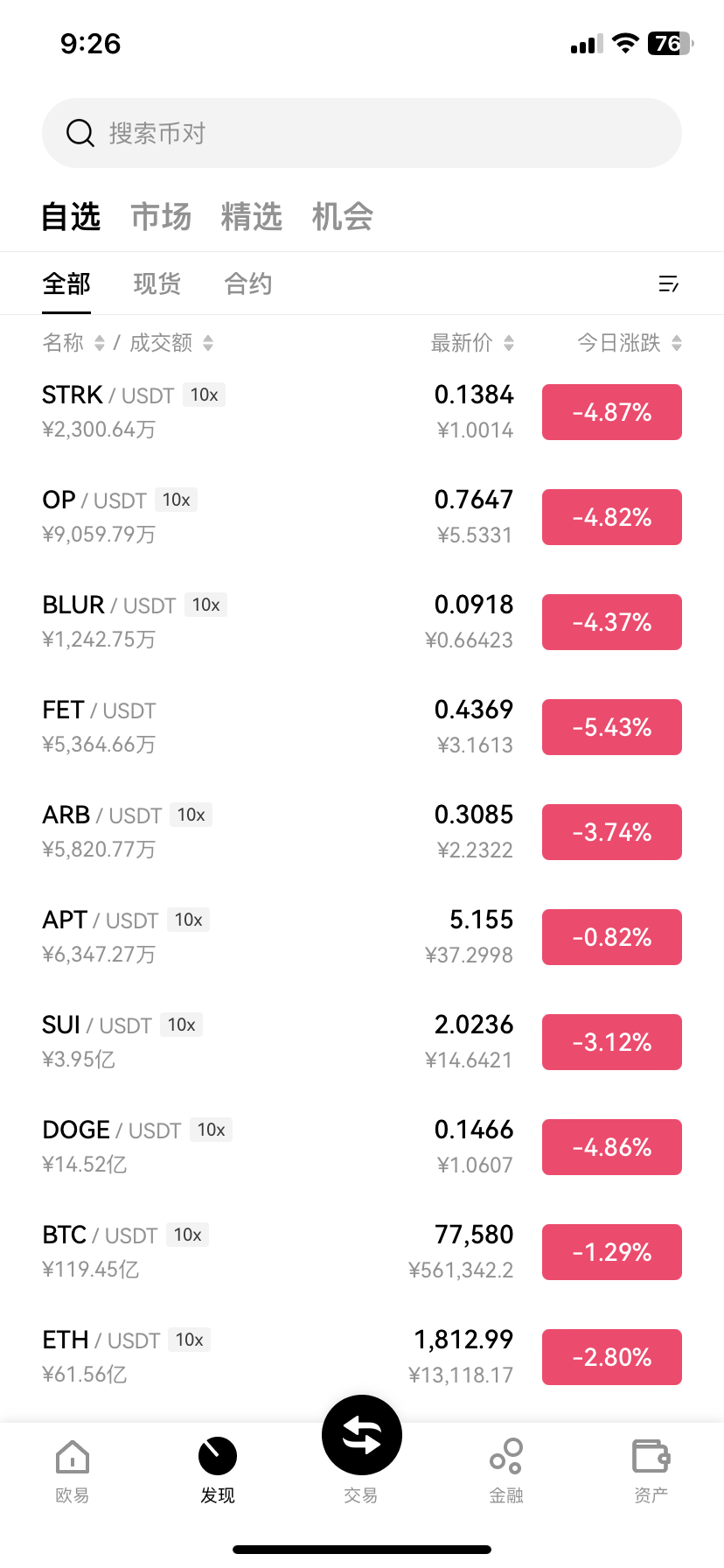This screenshot has width=724, height=1568.
Task: Sort list with the 名称 sort arrows
Action: [96, 343]
